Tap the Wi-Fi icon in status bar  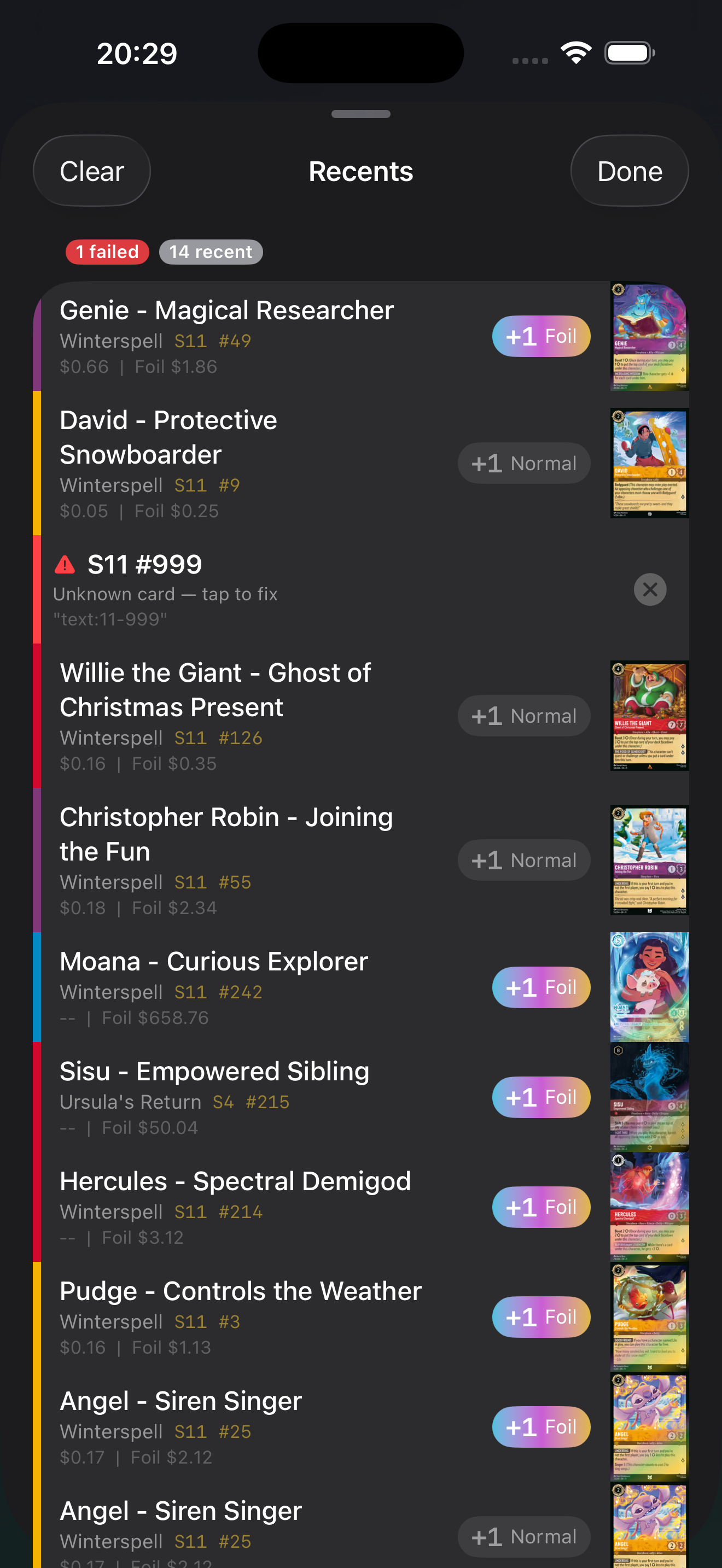[575, 53]
